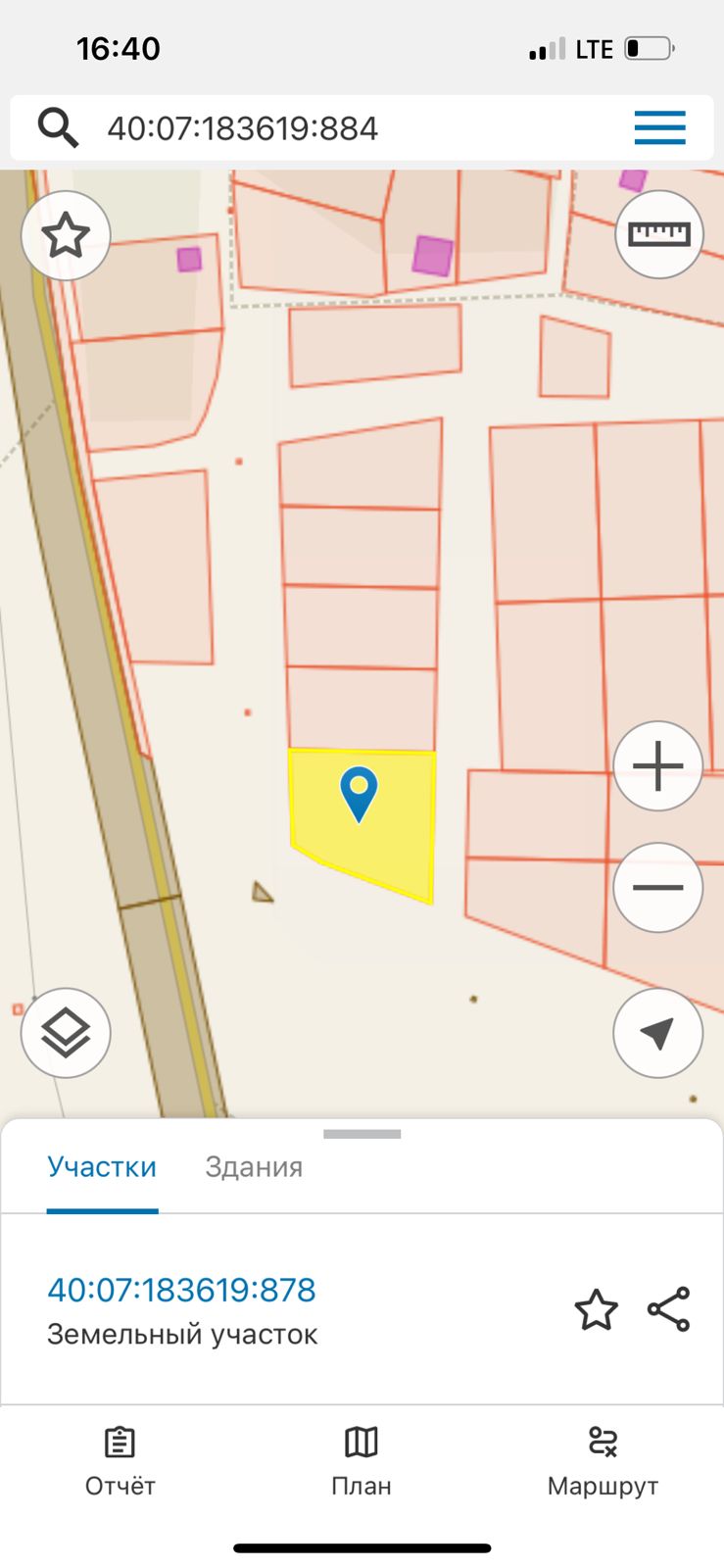Open the hamburger menu

point(659,128)
